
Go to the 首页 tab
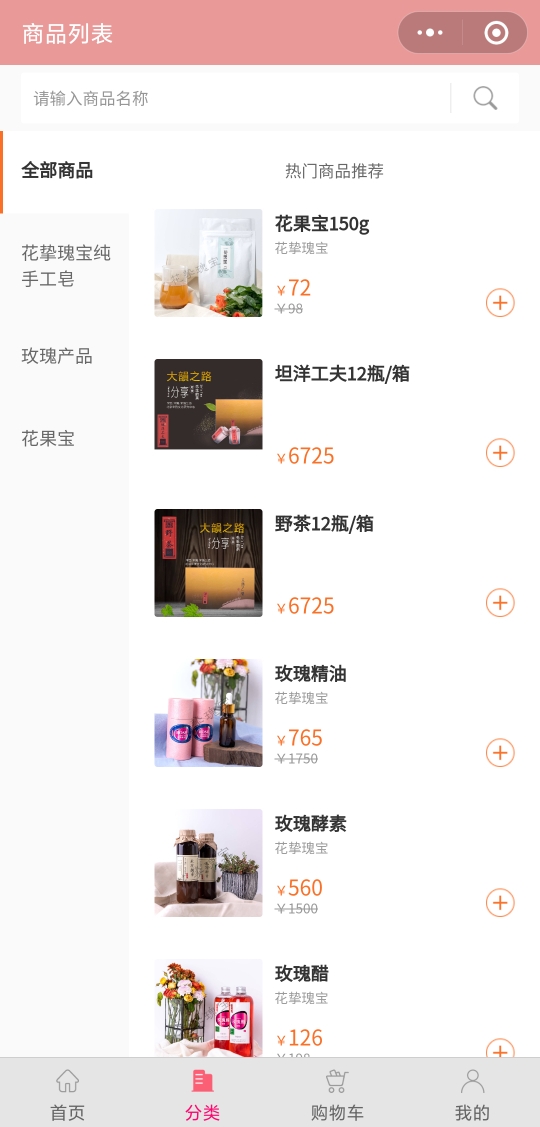pyautogui.click(x=68, y=1094)
